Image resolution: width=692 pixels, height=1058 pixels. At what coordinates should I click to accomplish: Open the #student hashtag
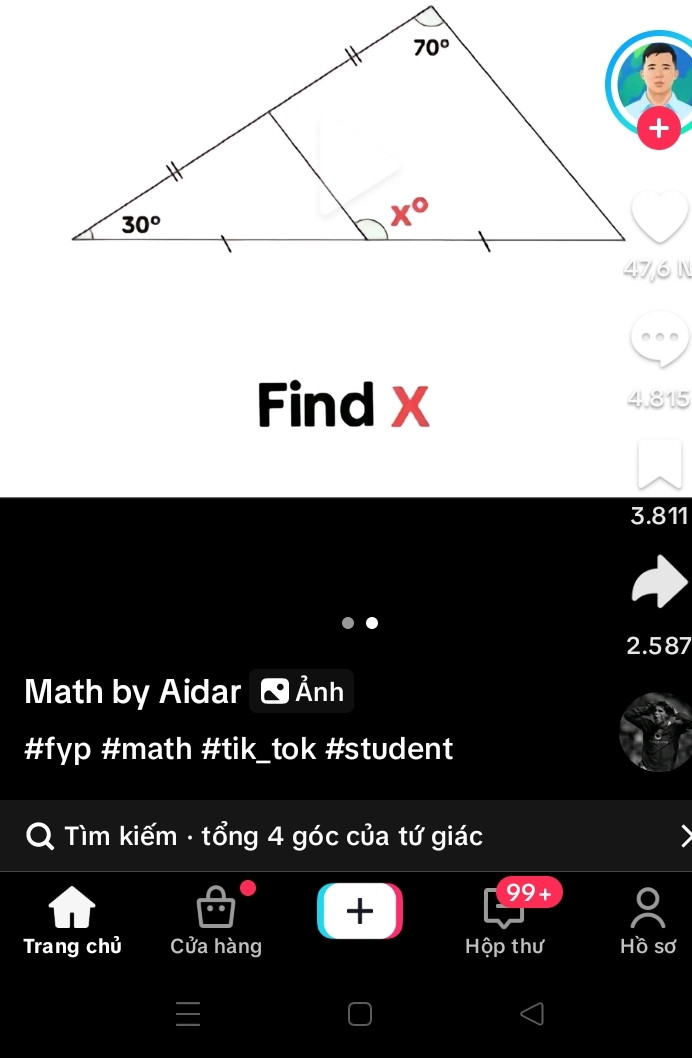[x=389, y=749]
